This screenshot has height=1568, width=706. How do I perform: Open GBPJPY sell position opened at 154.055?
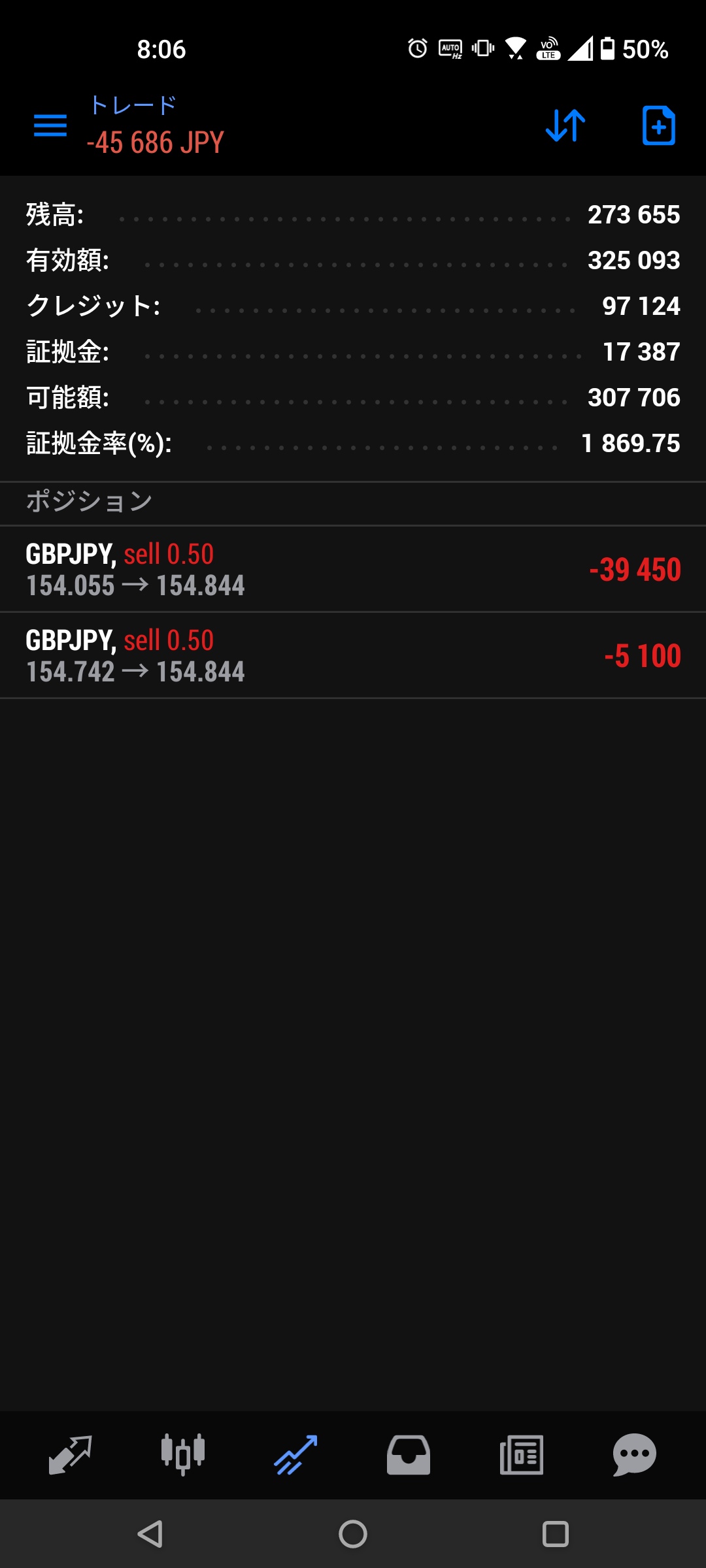(x=353, y=569)
